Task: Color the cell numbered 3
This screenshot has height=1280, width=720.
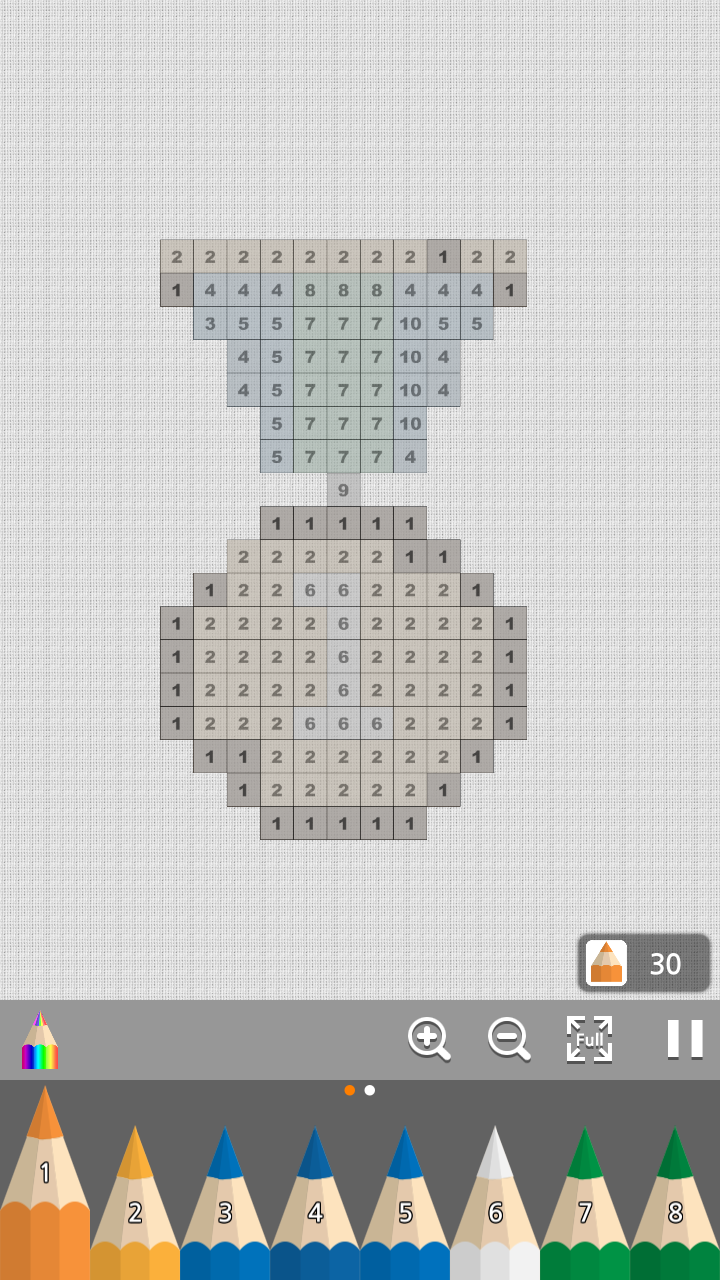Action: (210, 324)
